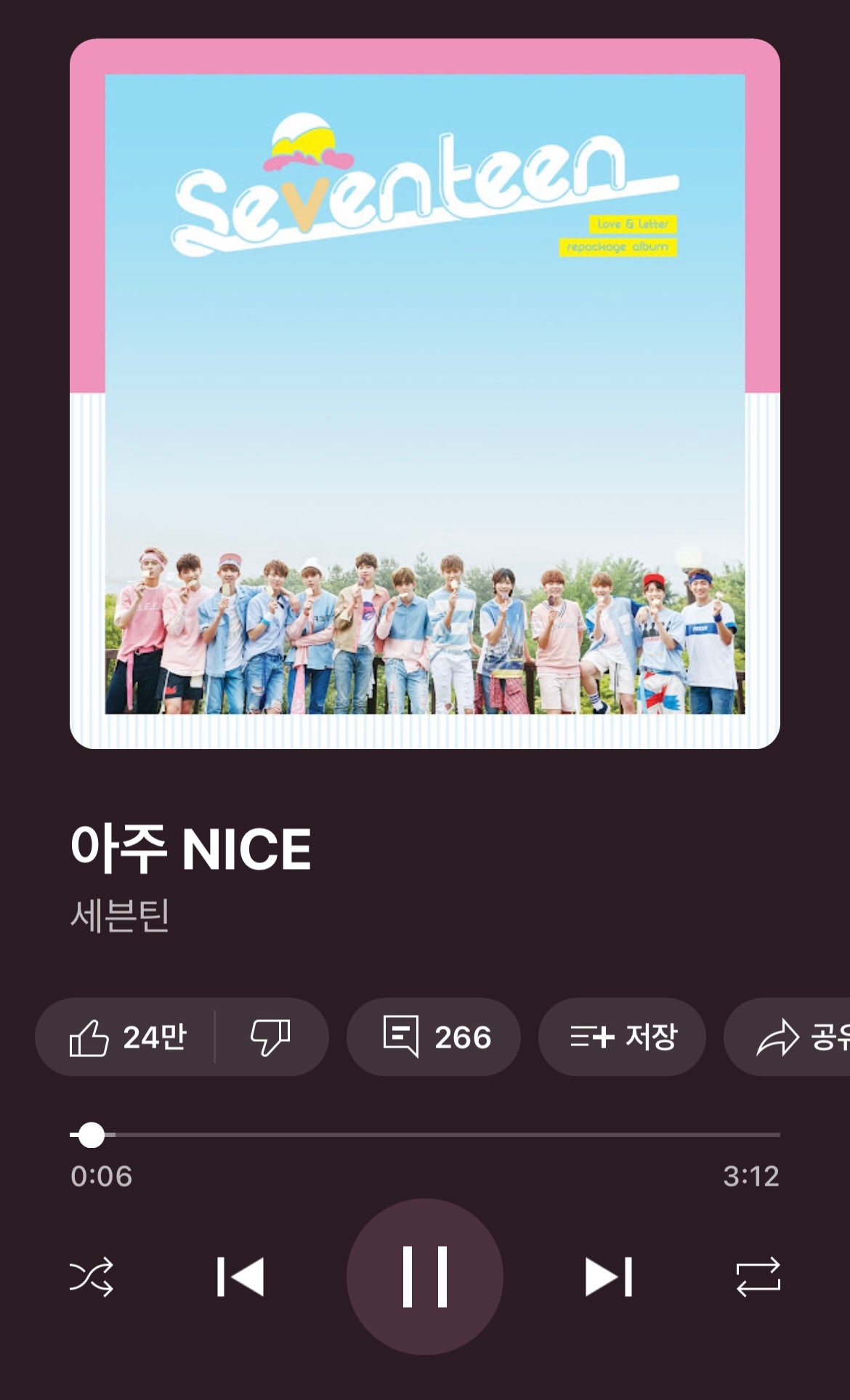The image size is (850, 1400).
Task: Pause the current song
Action: [x=425, y=1276]
